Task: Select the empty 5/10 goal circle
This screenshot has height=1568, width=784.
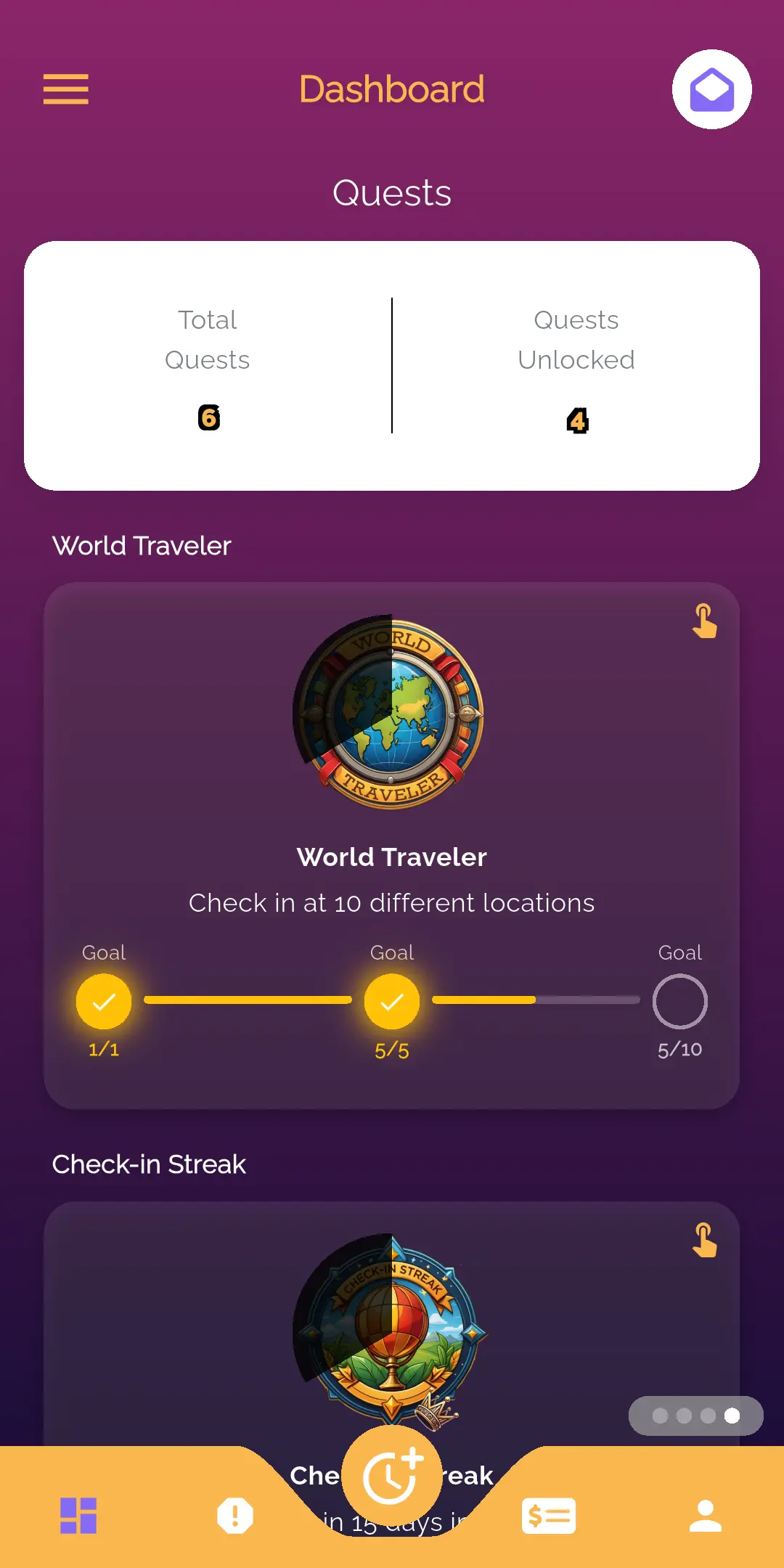Action: [679, 1000]
